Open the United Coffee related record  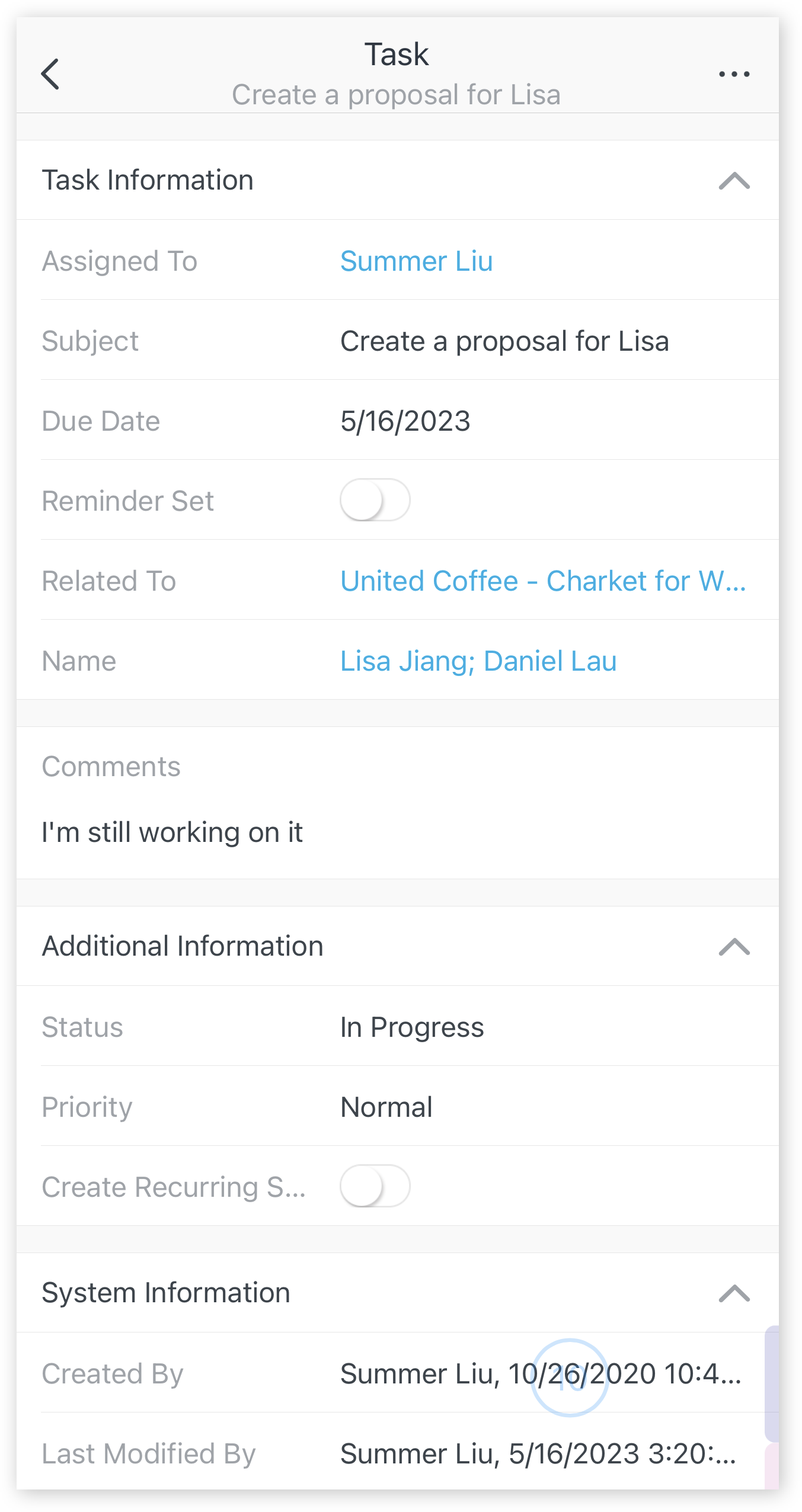pyautogui.click(x=543, y=581)
